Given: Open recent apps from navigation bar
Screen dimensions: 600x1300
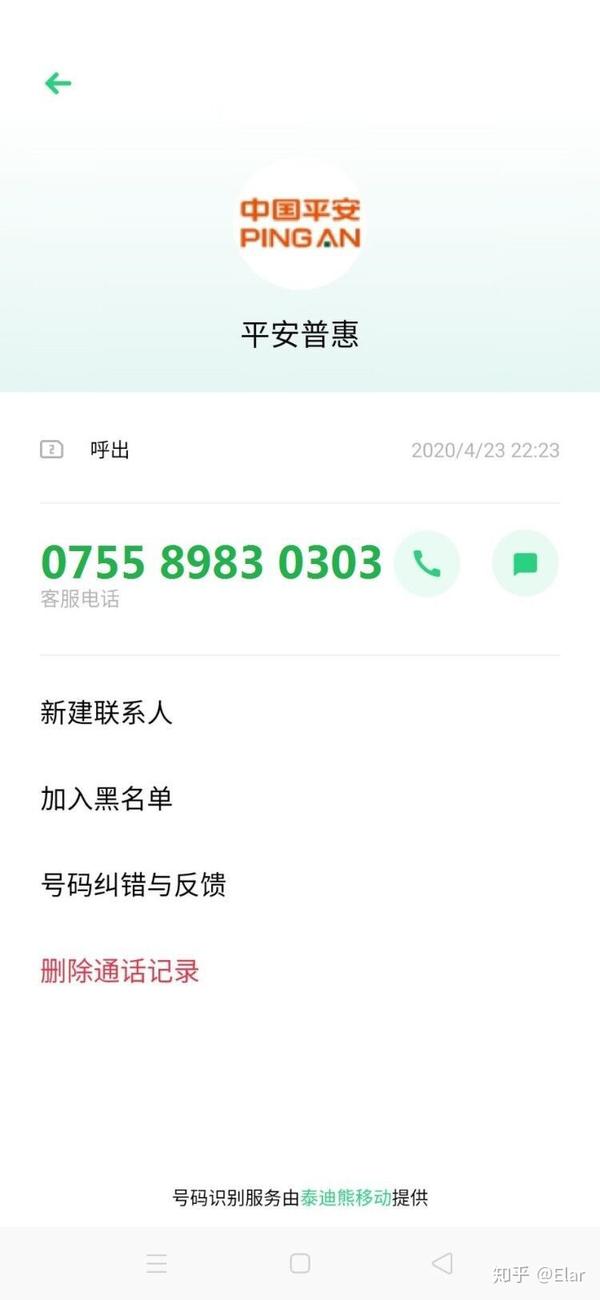Looking at the screenshot, I should pos(157,1263).
